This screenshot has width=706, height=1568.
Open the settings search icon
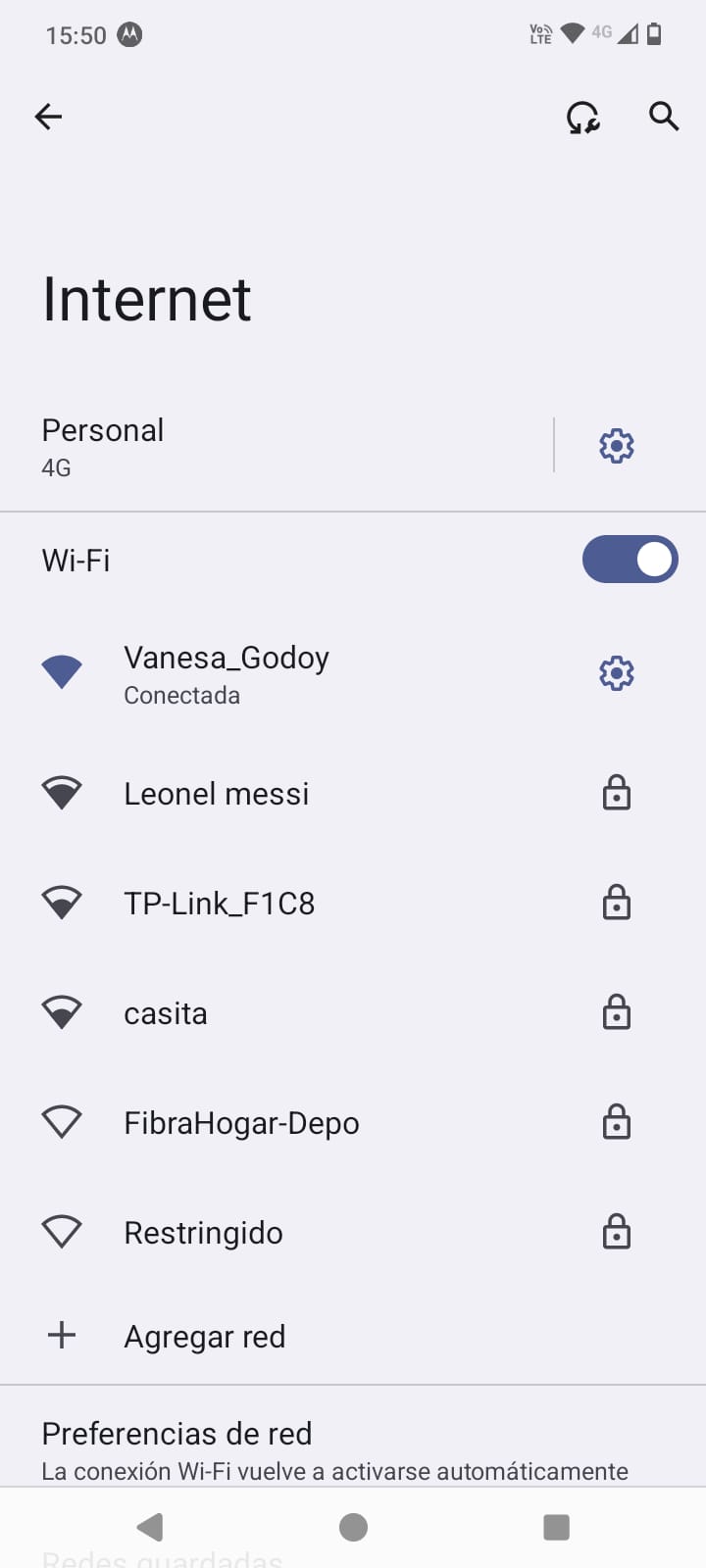point(664,117)
